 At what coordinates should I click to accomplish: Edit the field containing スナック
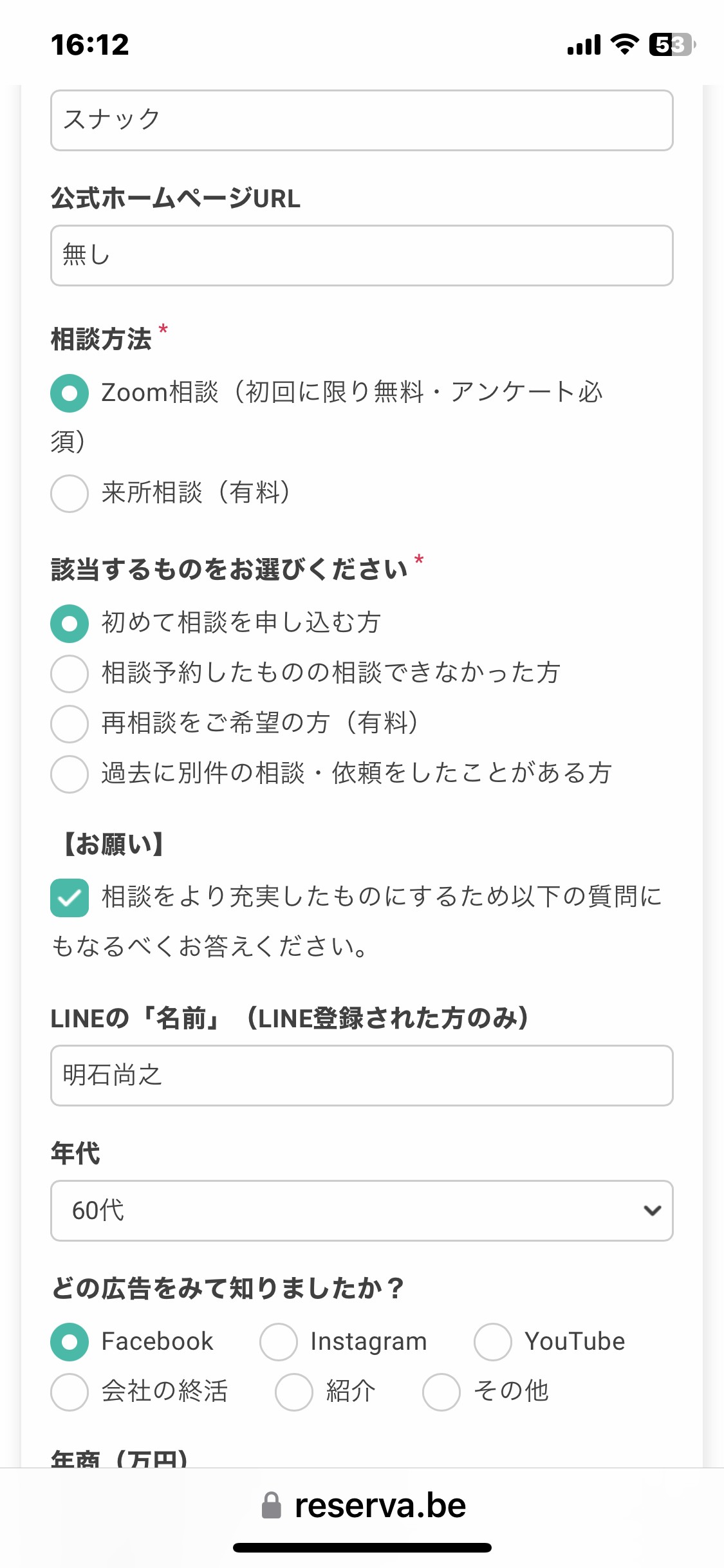(x=362, y=120)
